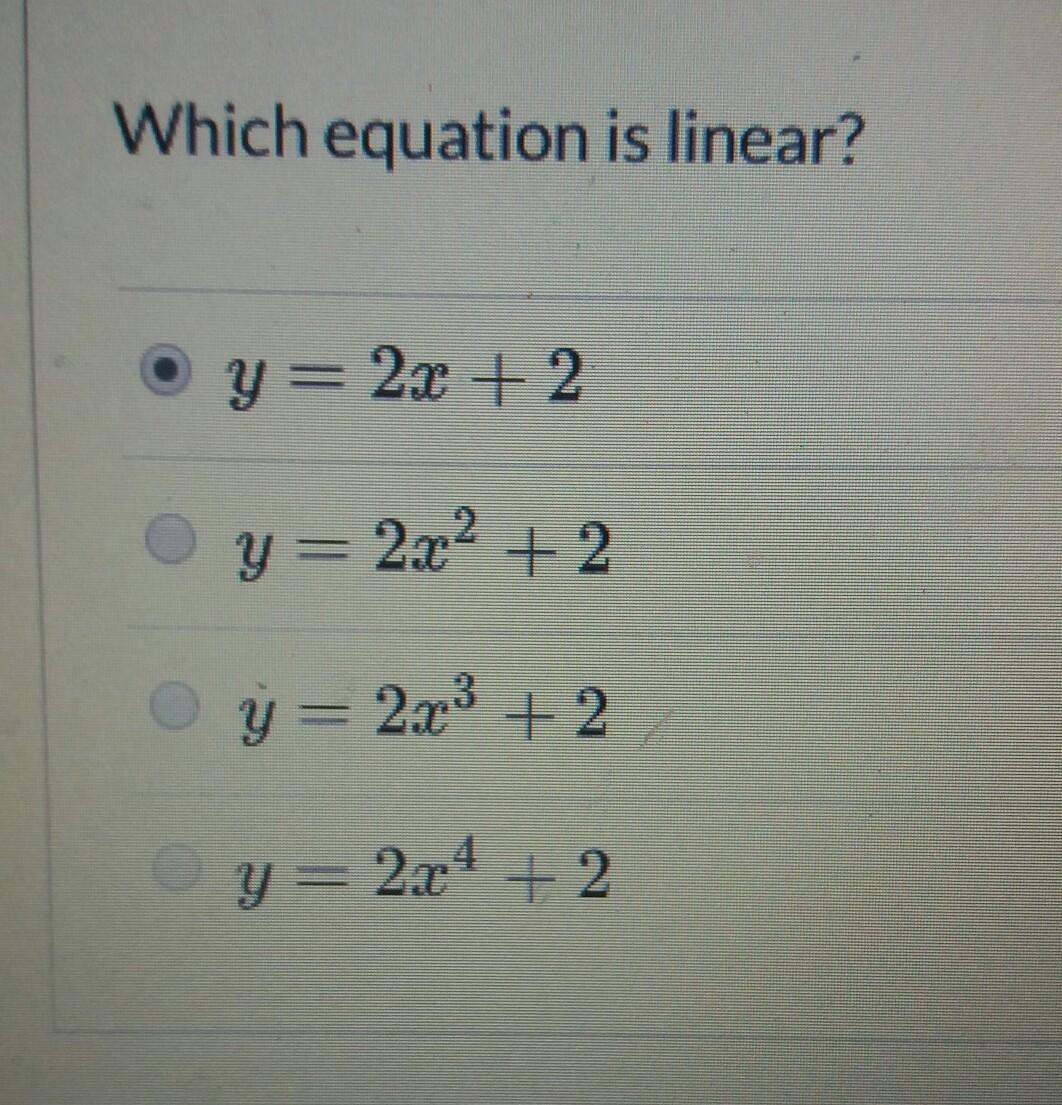Mark y = 2x⁴ + 2 as answer
The width and height of the screenshot is (1062, 1105).
172,870
